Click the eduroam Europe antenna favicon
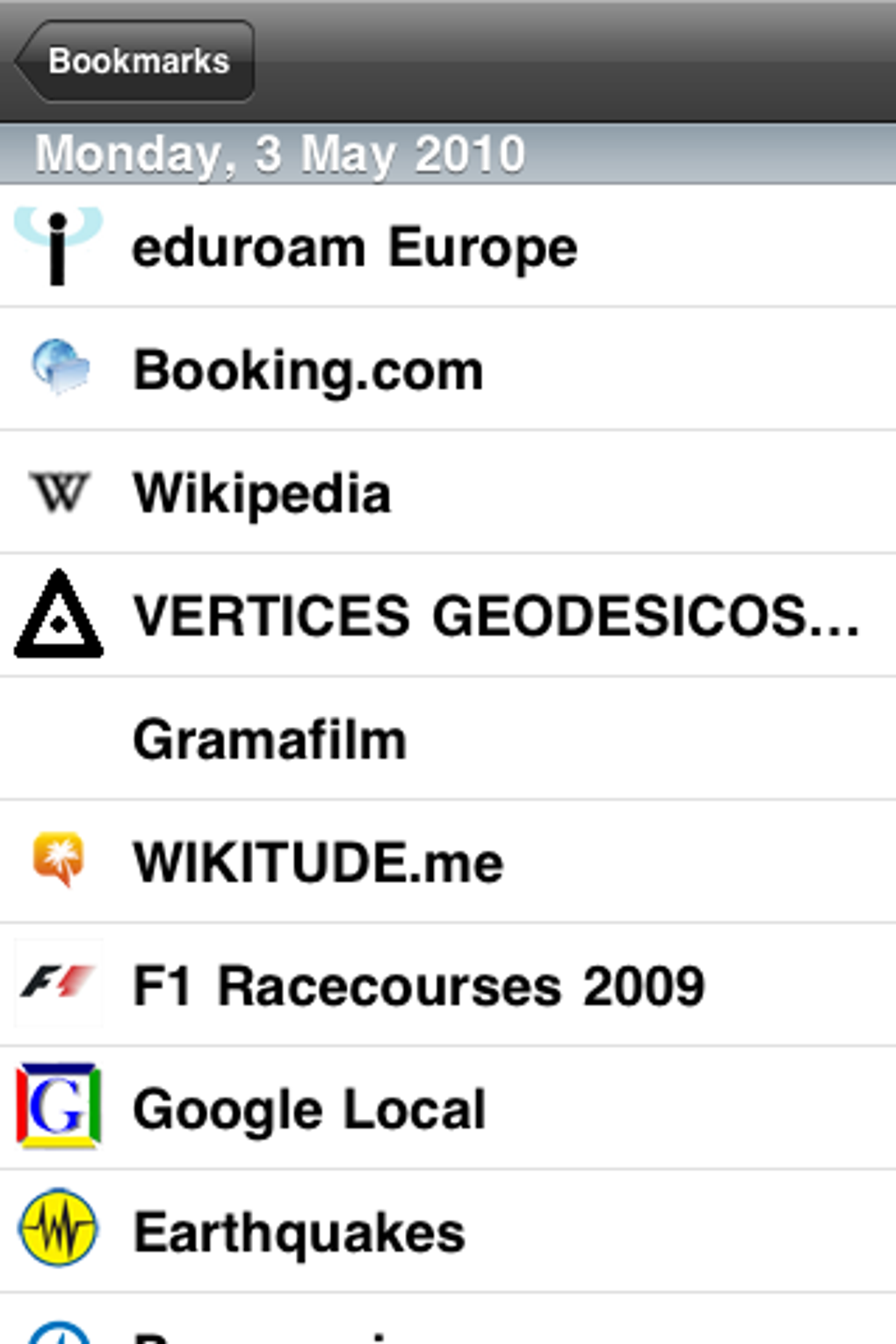 (58, 246)
